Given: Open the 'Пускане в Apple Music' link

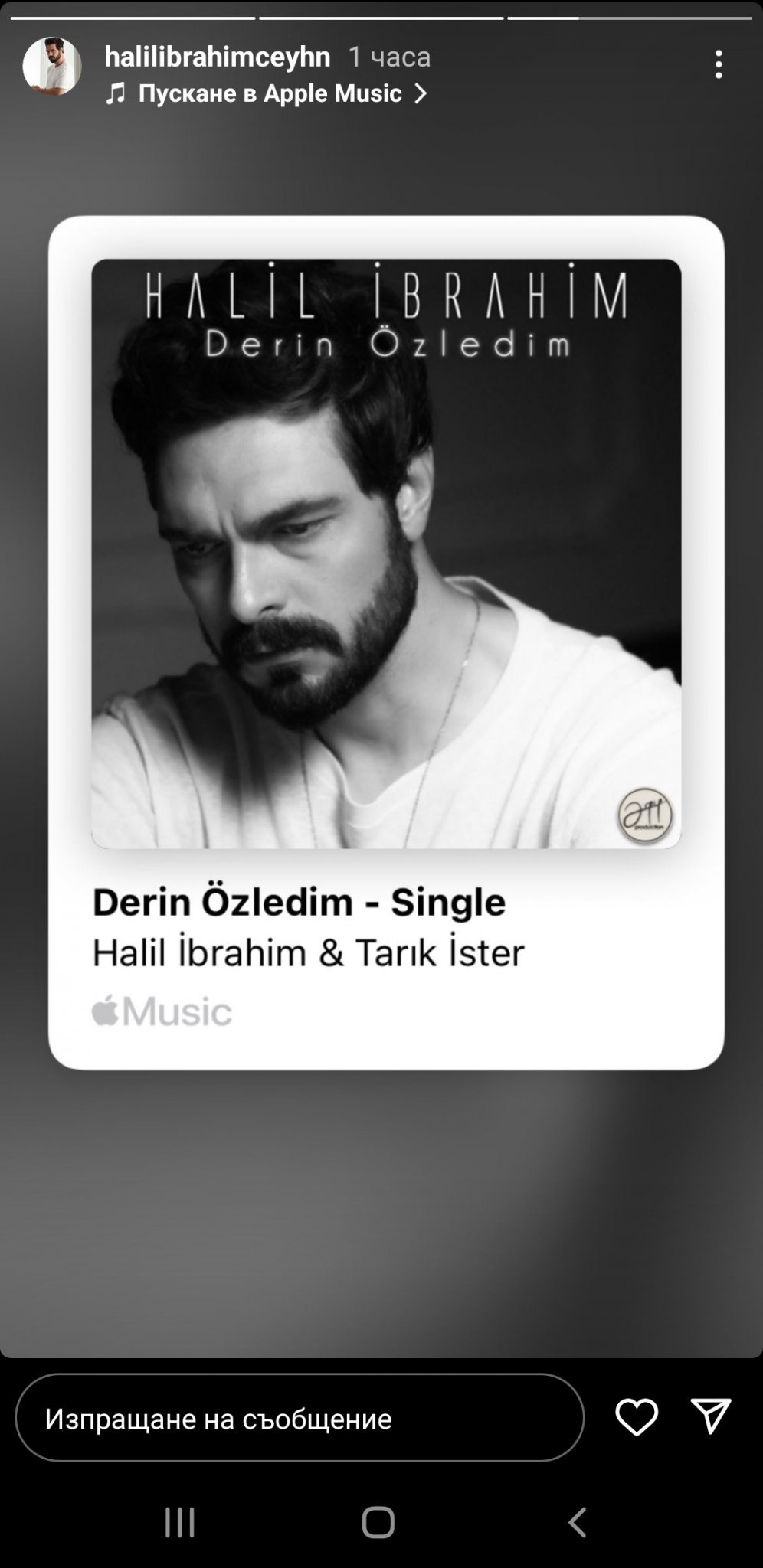Looking at the screenshot, I should click(x=270, y=93).
